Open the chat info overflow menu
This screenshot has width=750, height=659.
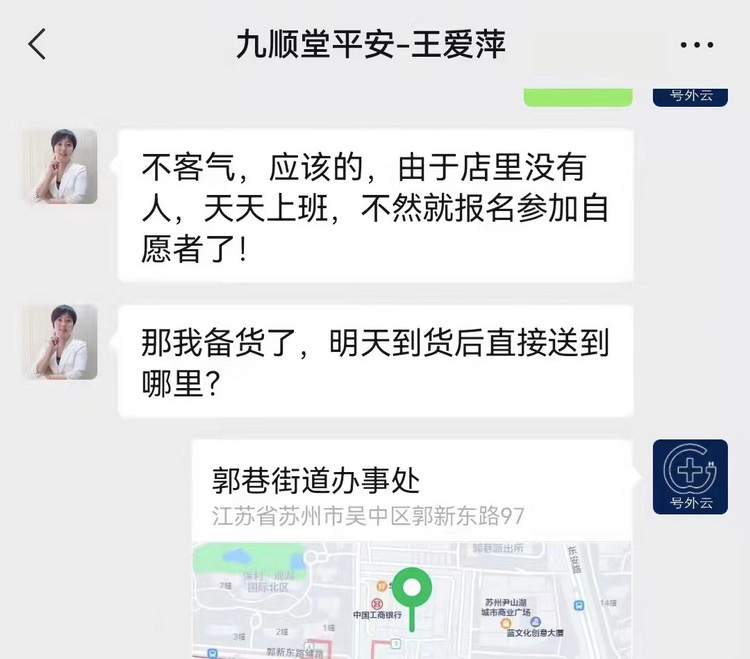click(x=696, y=45)
